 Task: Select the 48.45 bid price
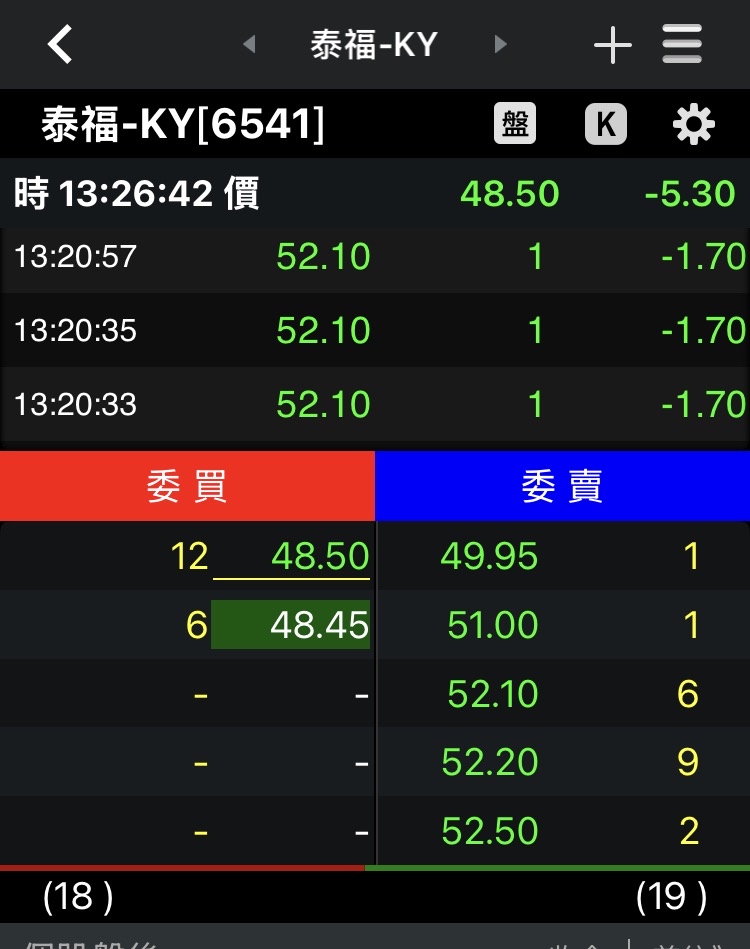pyautogui.click(x=320, y=625)
